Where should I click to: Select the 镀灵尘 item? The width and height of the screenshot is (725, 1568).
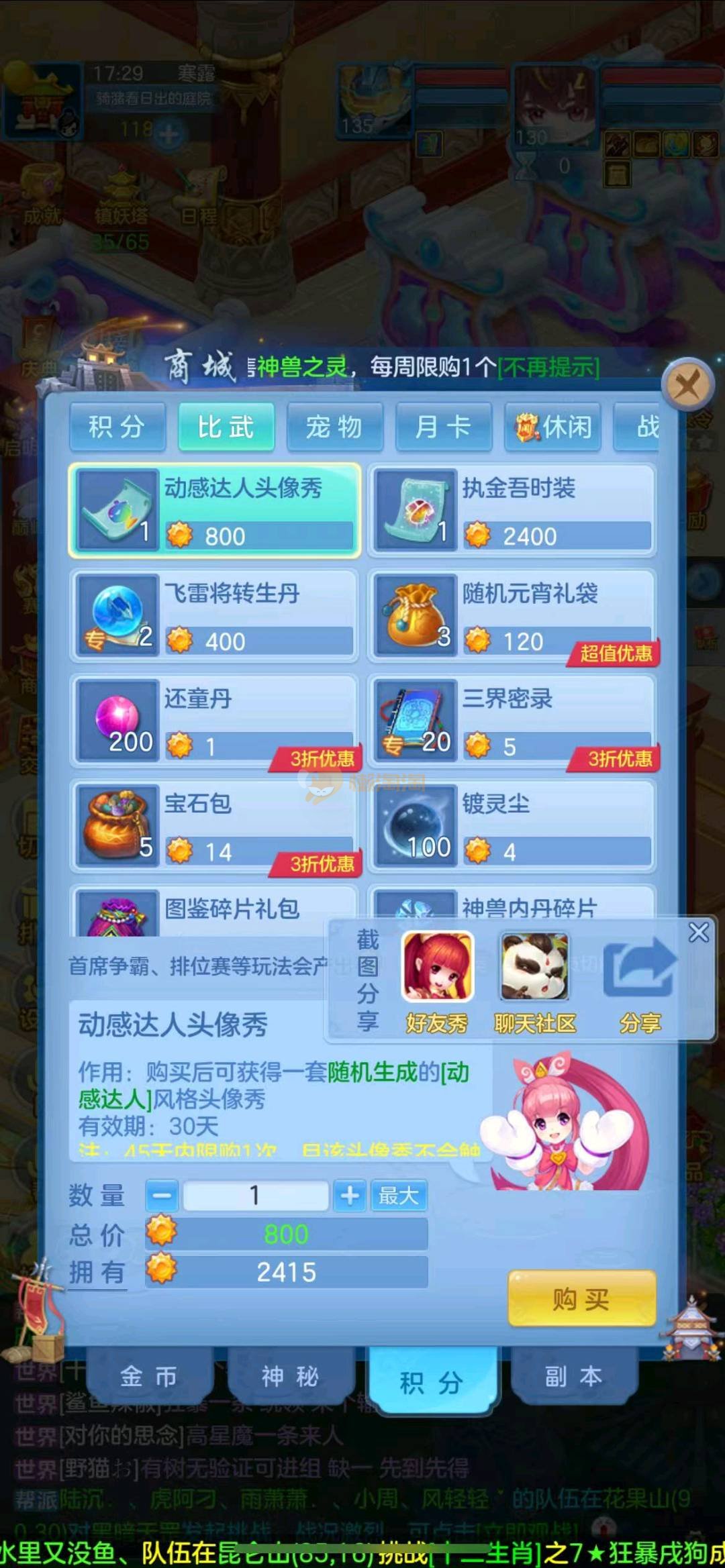point(512,825)
